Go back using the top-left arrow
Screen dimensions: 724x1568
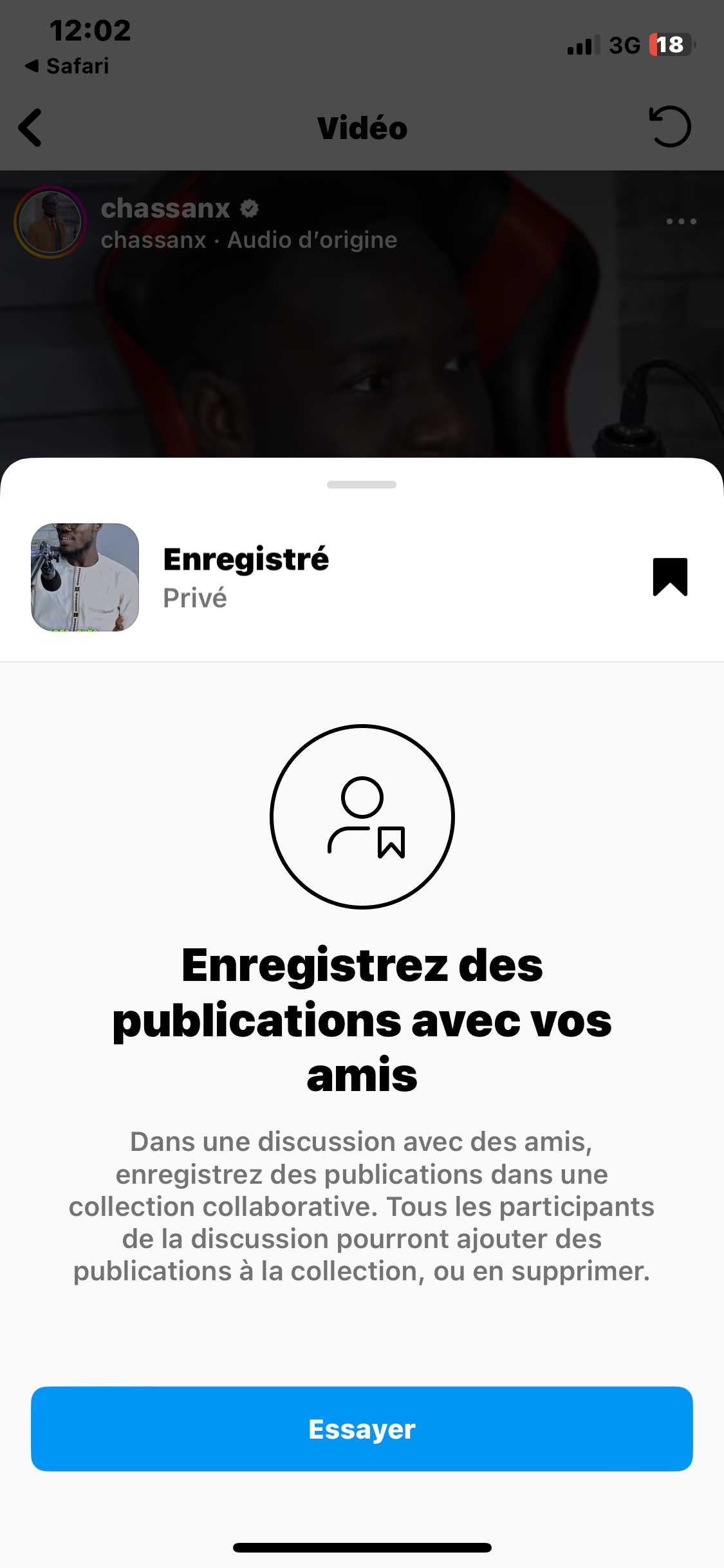pos(30,127)
